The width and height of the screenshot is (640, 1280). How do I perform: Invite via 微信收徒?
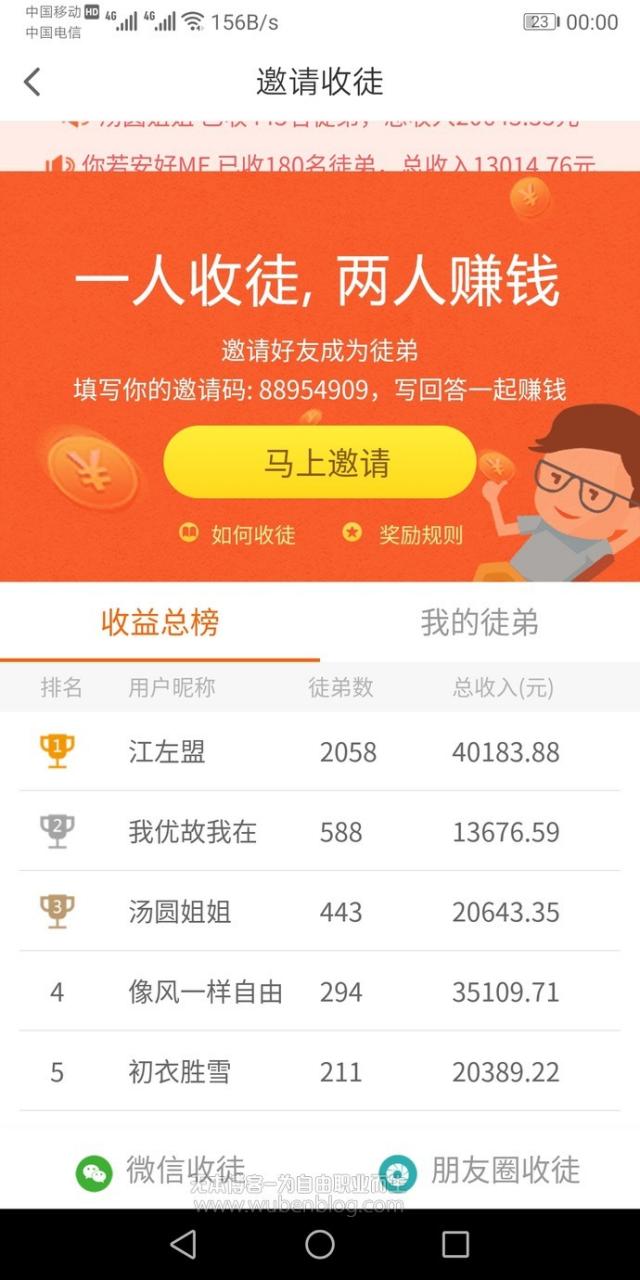pyautogui.click(x=160, y=1171)
